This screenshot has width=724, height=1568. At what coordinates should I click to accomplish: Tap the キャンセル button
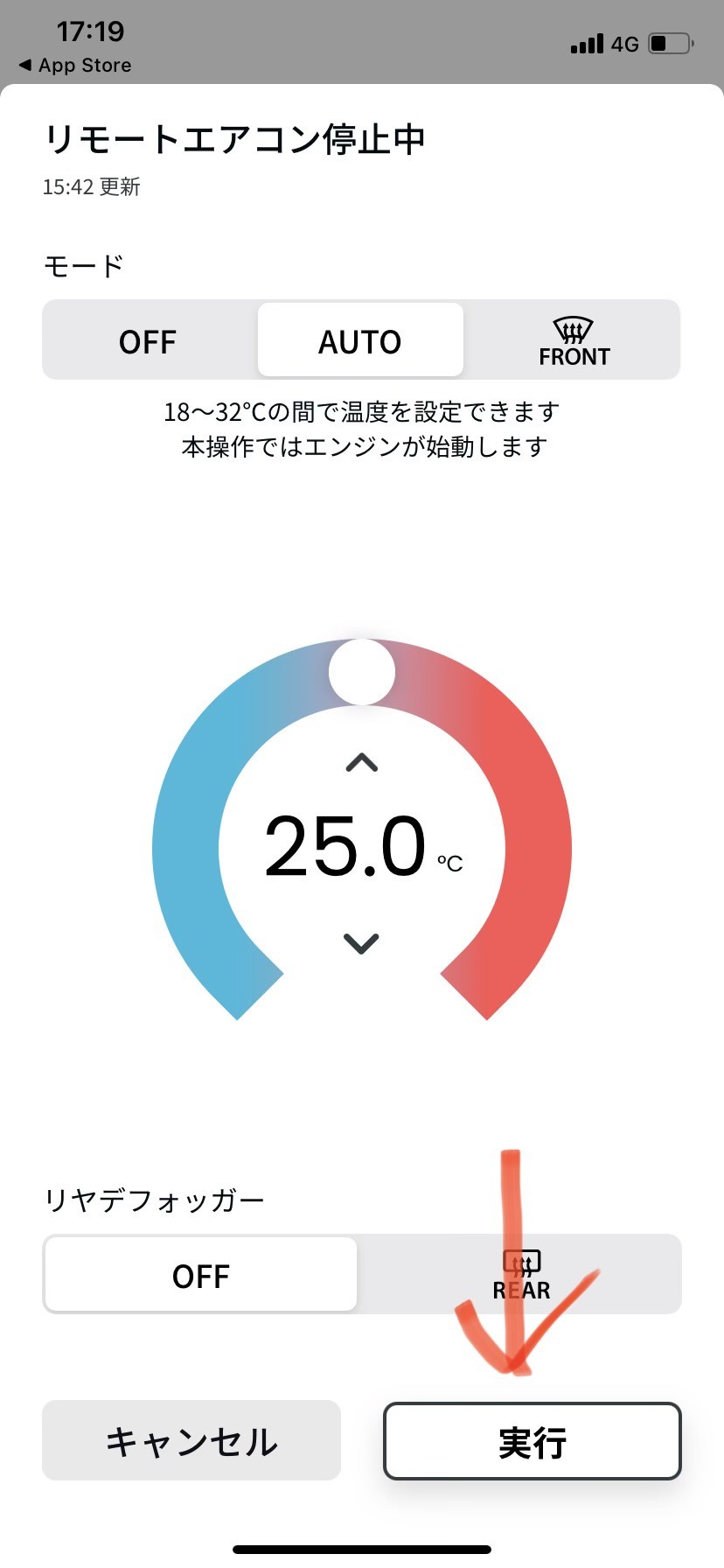click(191, 1441)
